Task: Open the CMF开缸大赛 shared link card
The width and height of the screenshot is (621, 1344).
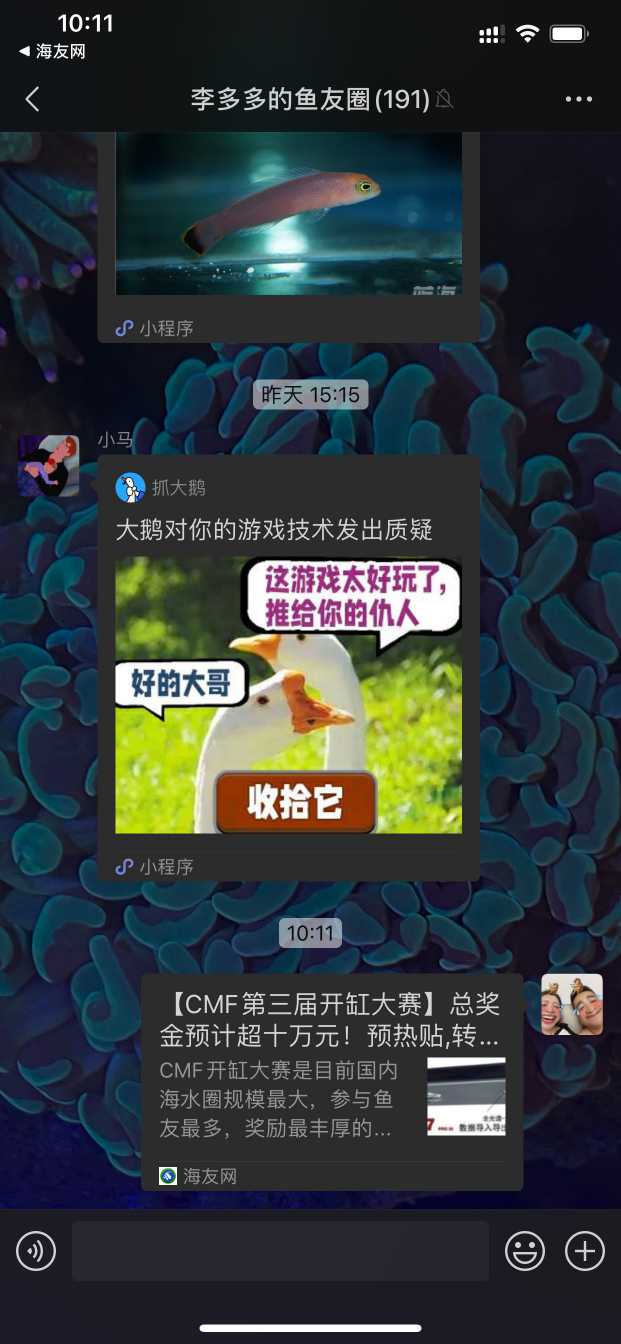Action: pos(331,1080)
